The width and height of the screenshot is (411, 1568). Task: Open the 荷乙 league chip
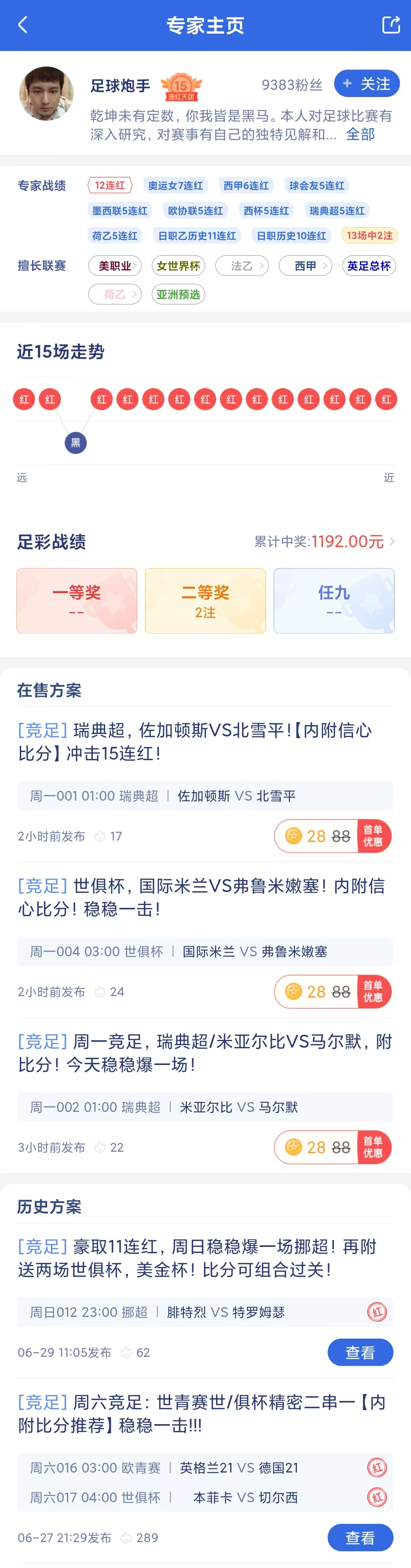(x=115, y=294)
